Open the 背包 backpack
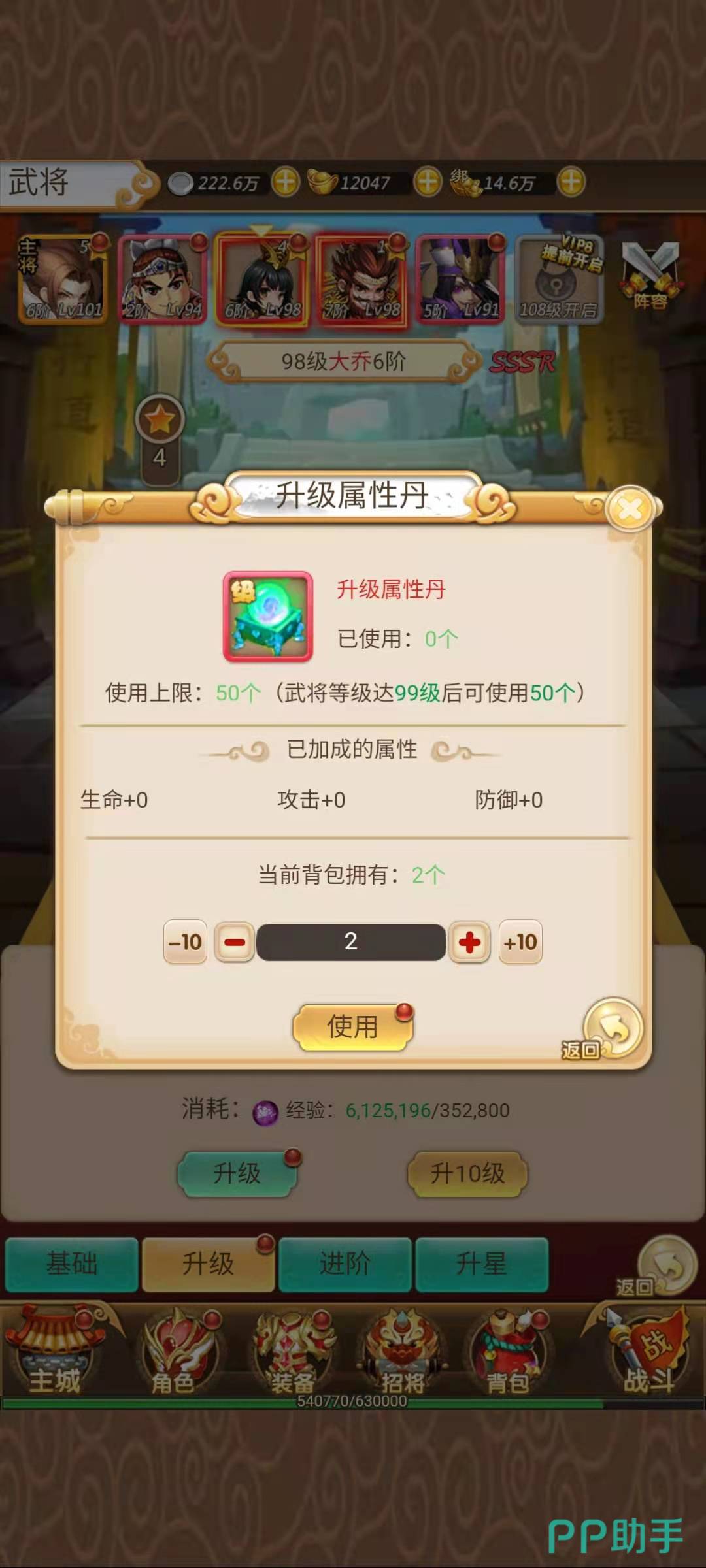This screenshot has width=706, height=1568. point(509,1354)
